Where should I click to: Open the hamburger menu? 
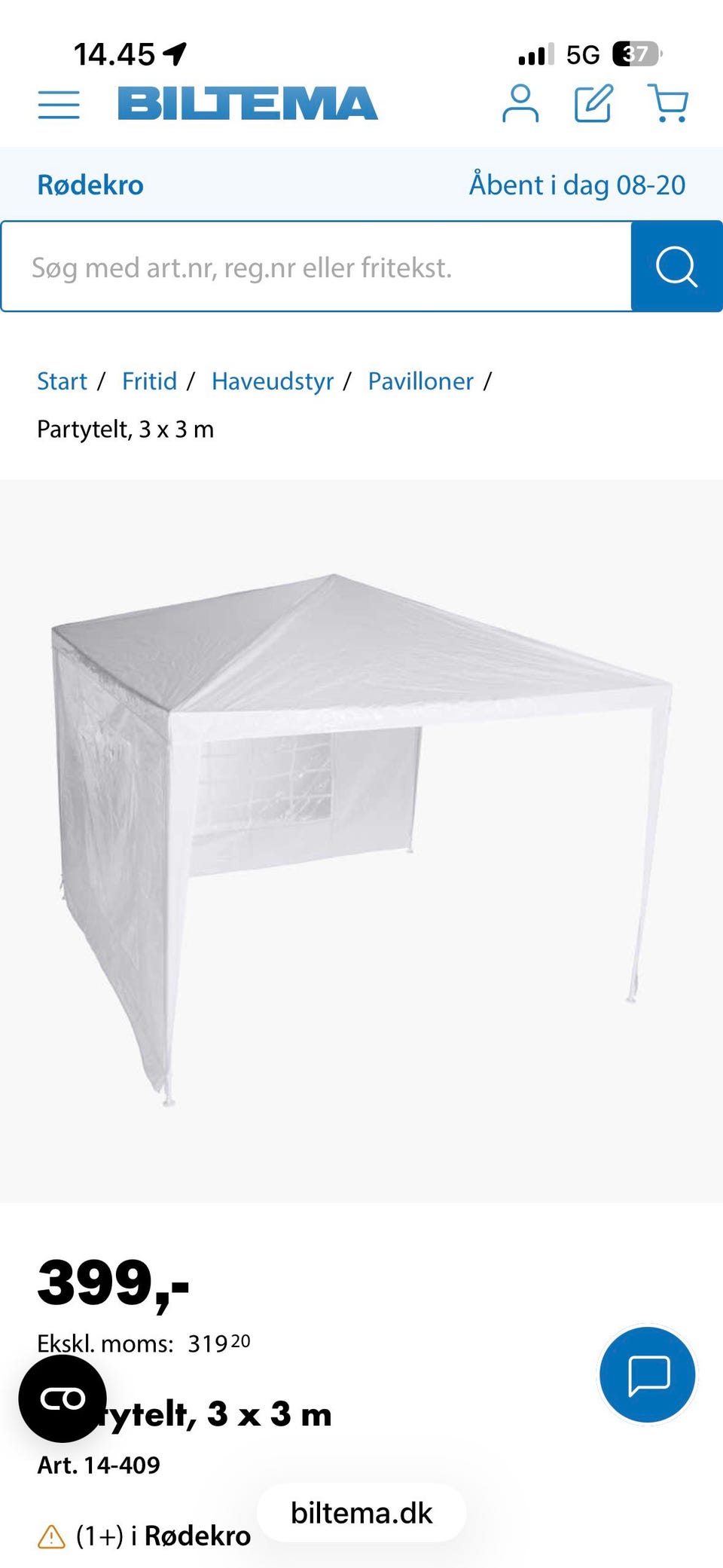point(59,104)
